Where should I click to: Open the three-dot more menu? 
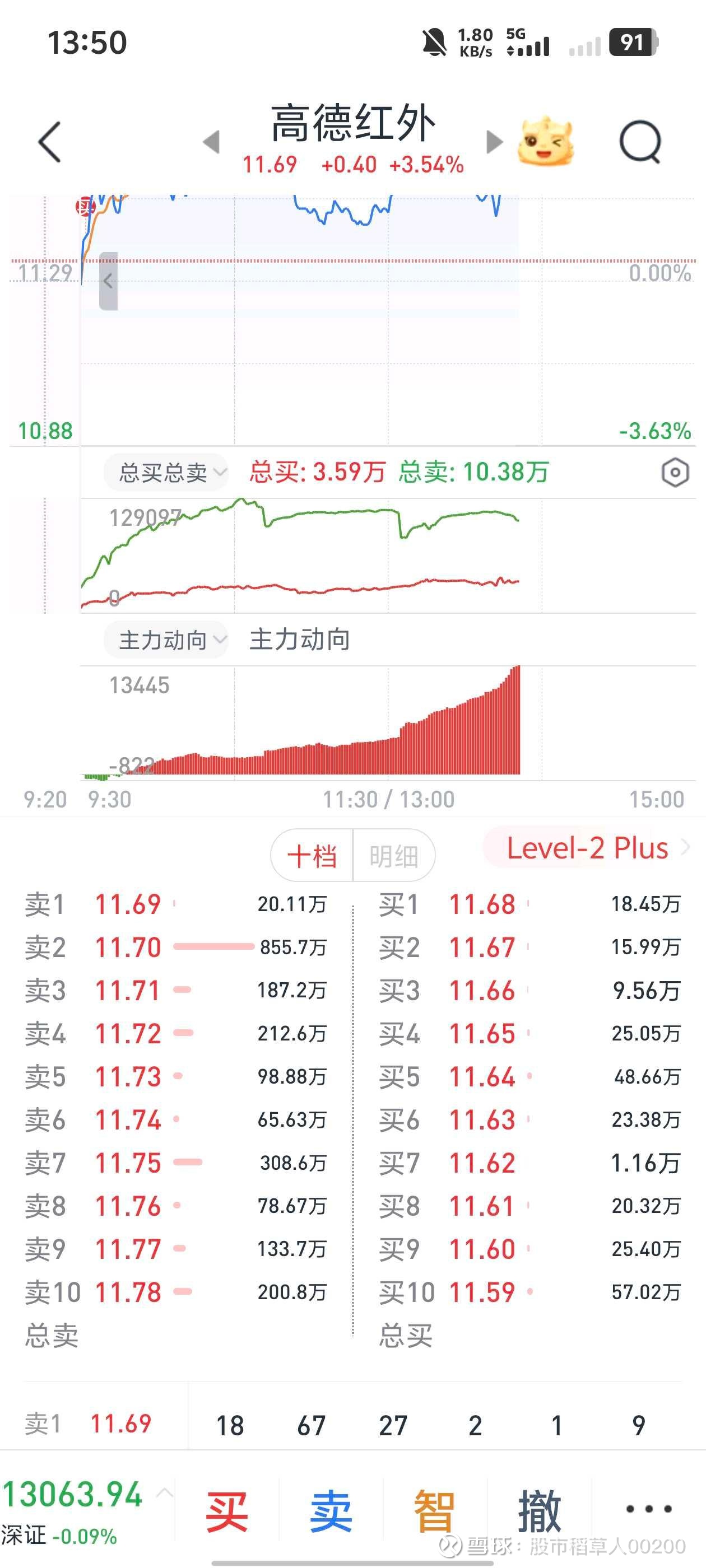pos(649,1510)
